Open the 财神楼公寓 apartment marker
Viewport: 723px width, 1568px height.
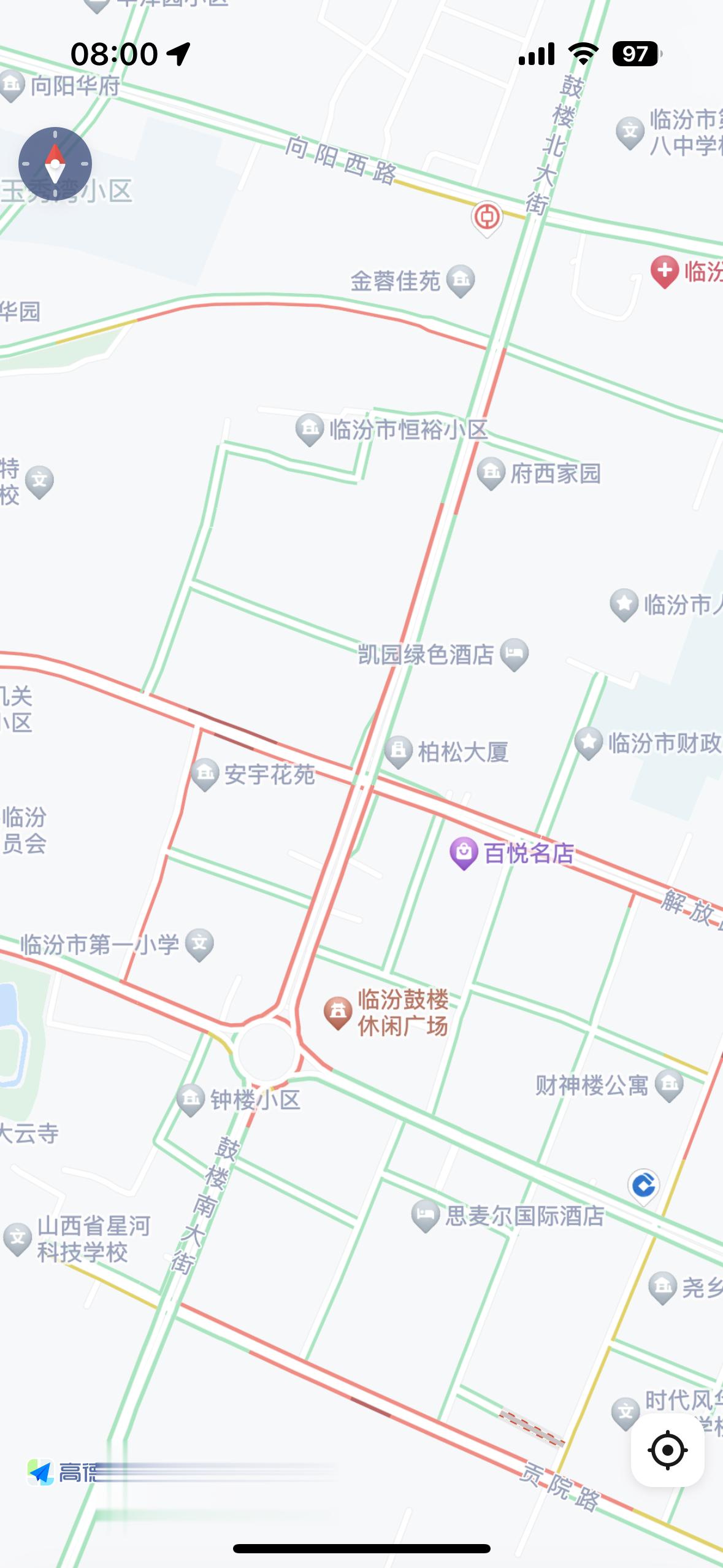669,1085
